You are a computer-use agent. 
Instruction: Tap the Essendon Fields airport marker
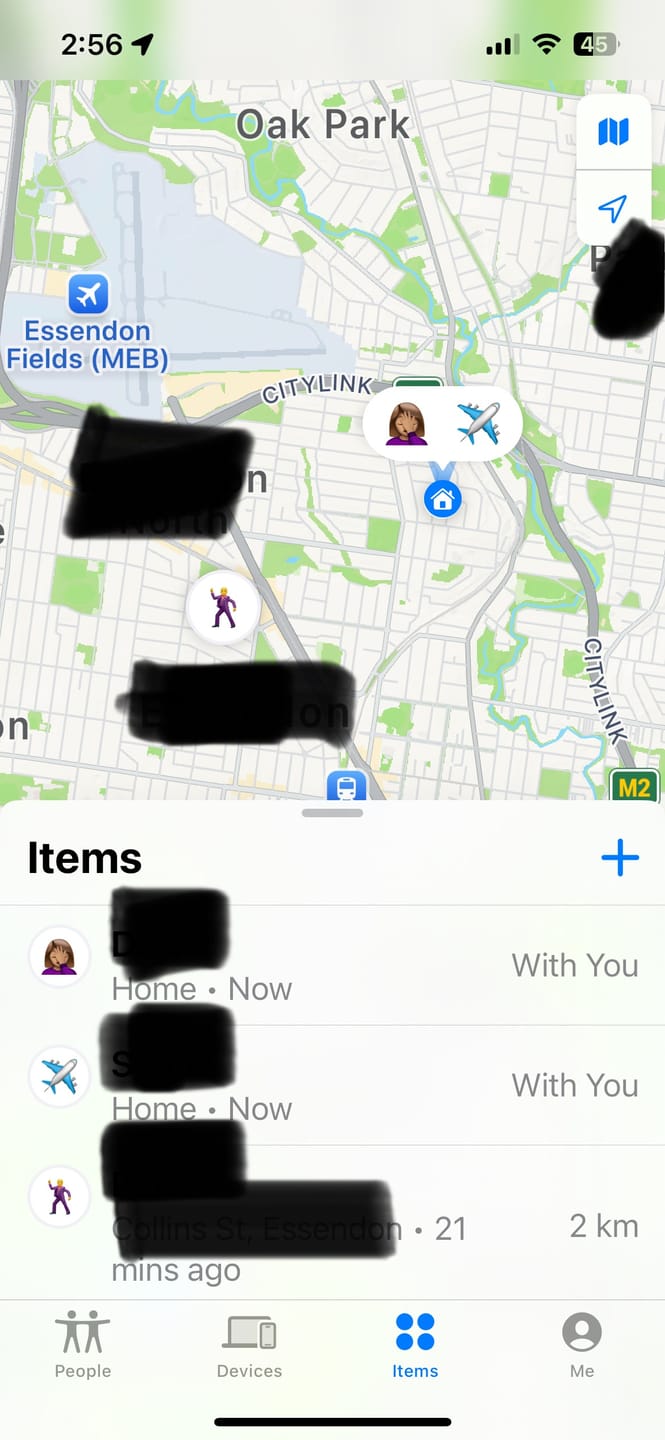pos(88,295)
